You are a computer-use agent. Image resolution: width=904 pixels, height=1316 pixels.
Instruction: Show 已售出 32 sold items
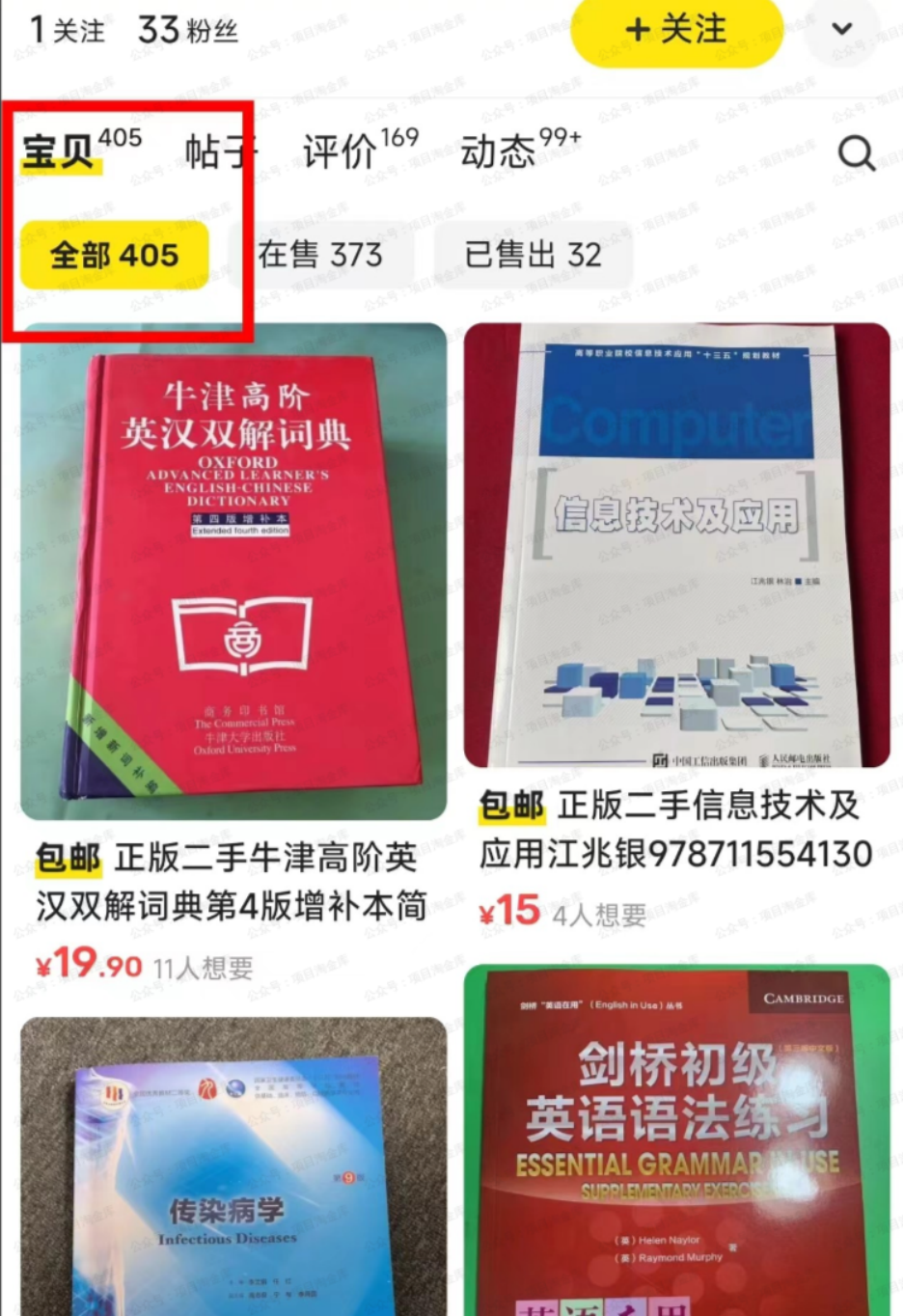[533, 256]
